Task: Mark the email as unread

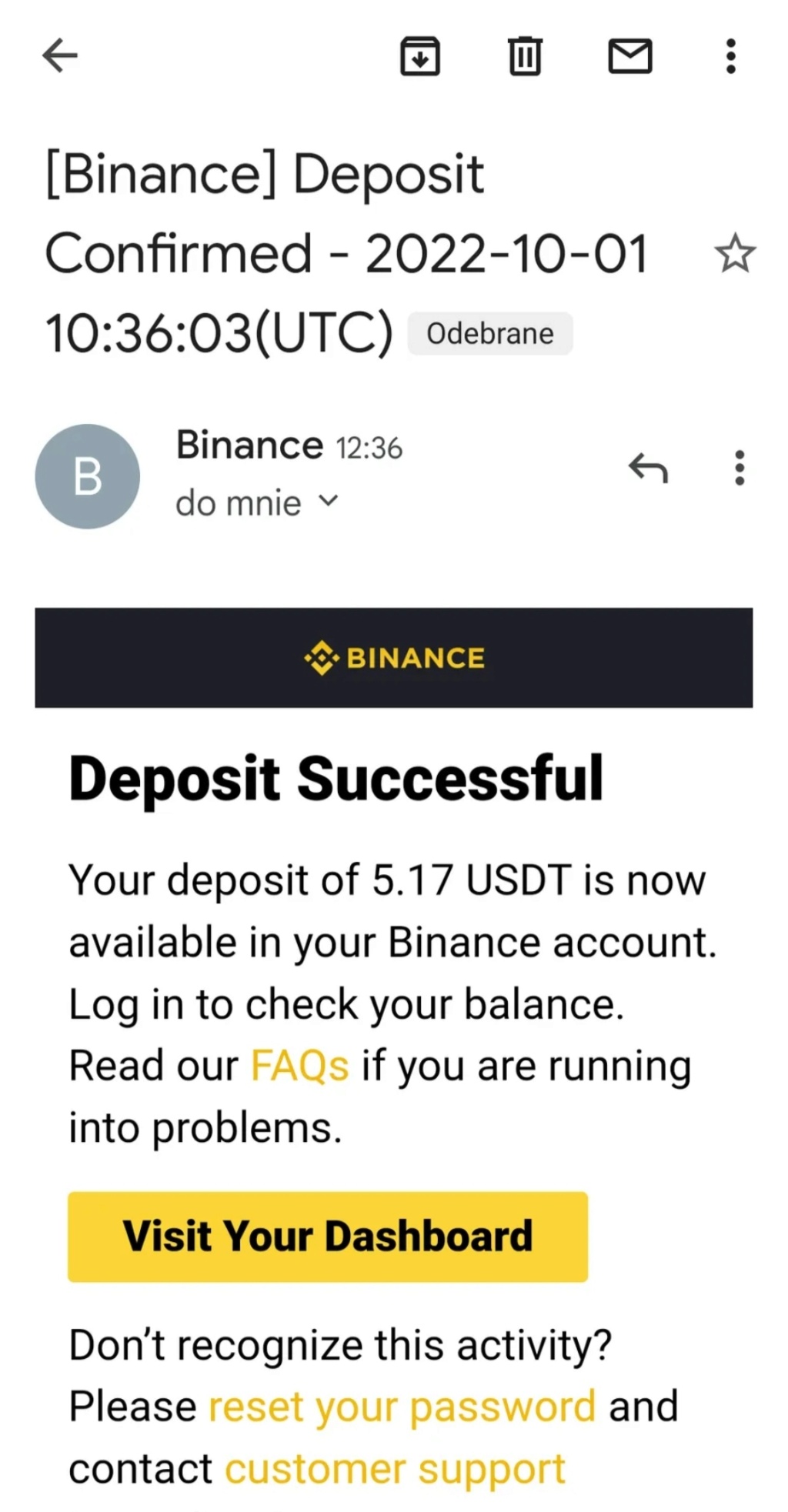Action: 630,56
